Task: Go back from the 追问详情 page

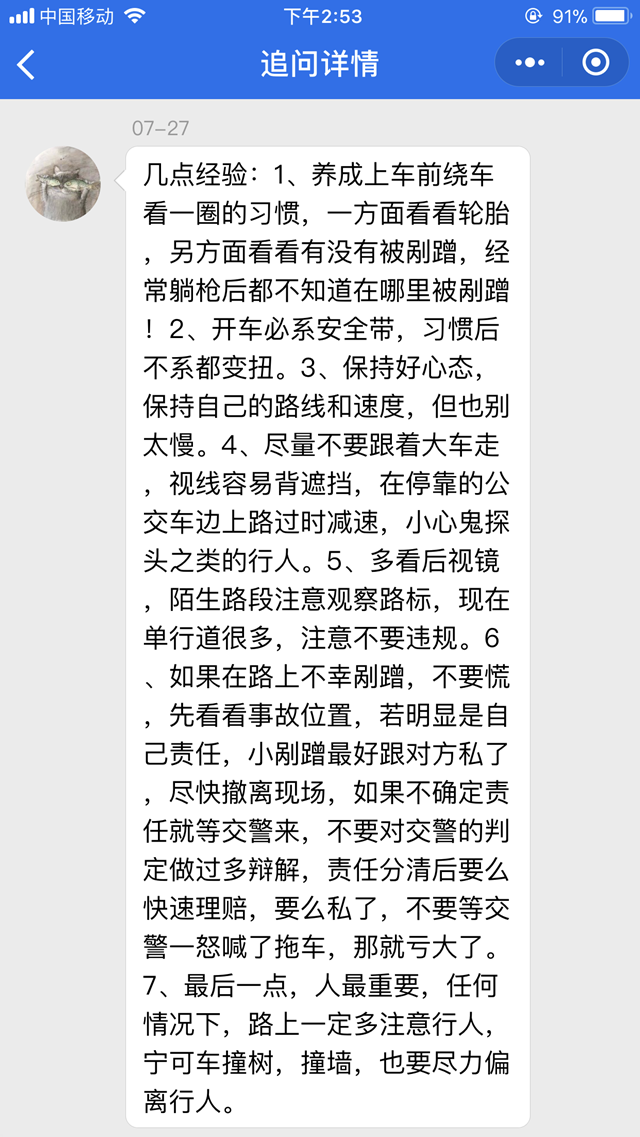Action: pyautogui.click(x=27, y=65)
